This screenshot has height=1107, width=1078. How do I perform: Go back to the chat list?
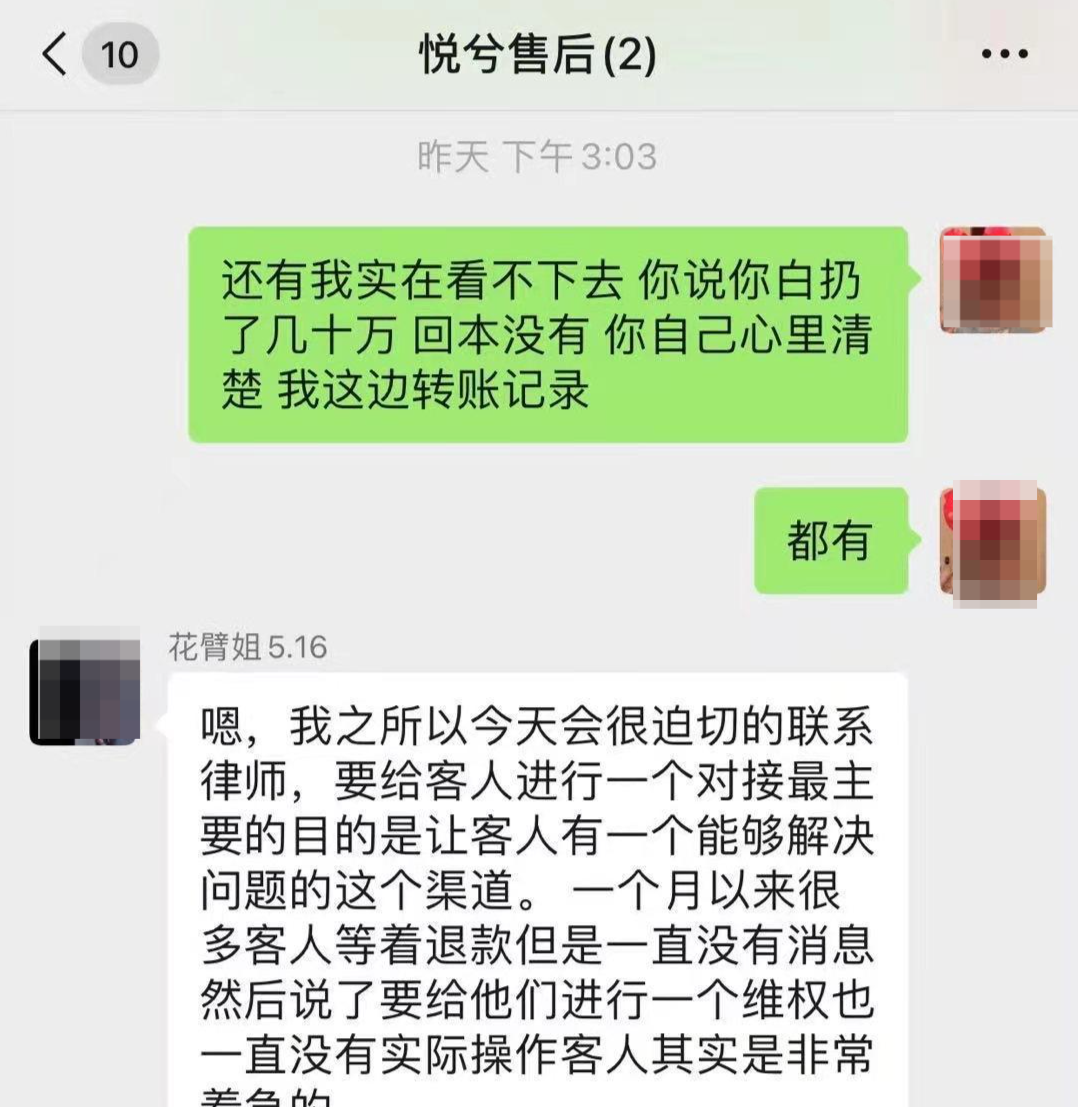(55, 54)
